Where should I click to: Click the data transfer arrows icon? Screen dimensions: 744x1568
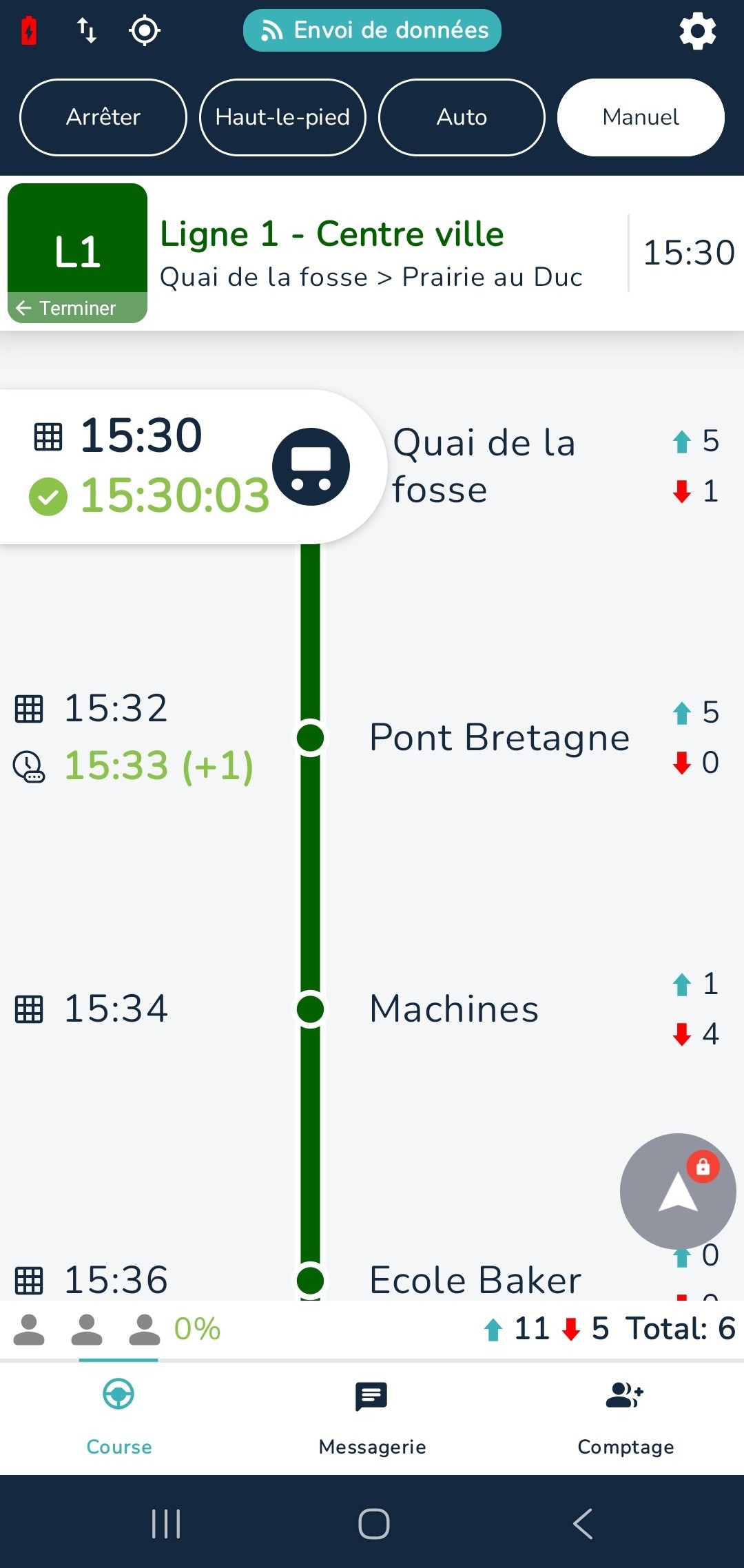click(87, 30)
